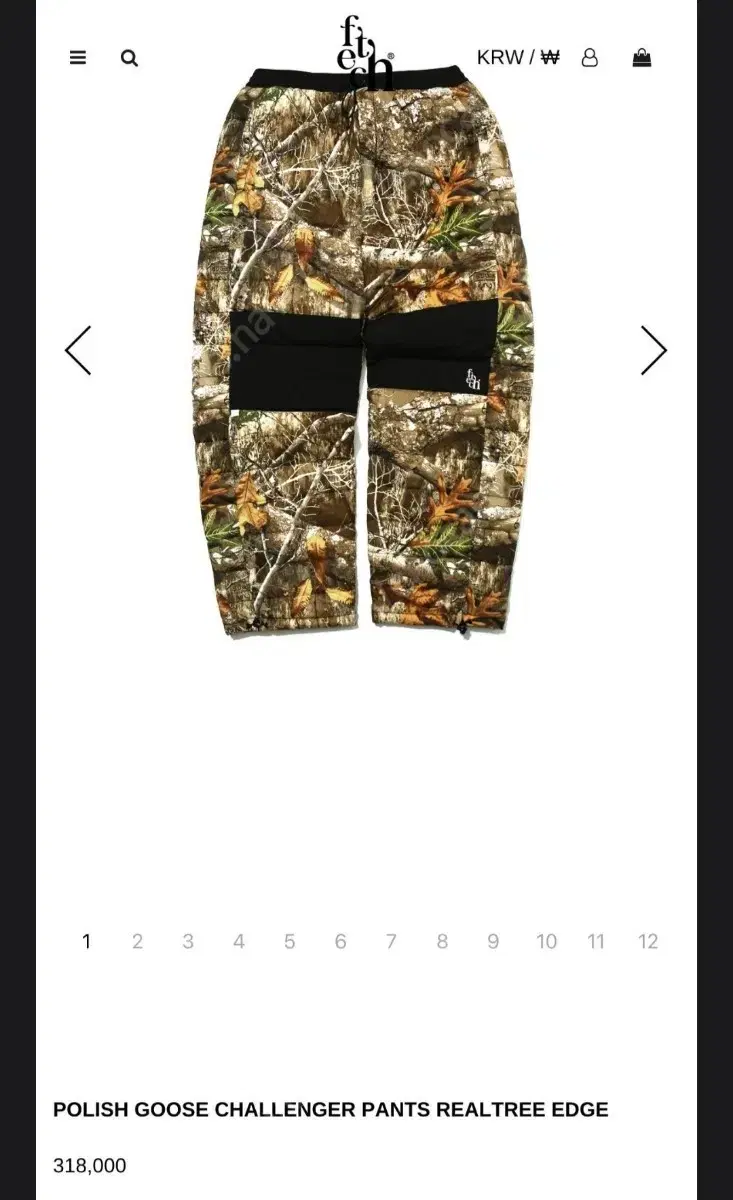Jump to product image 8
The width and height of the screenshot is (733, 1200).
coord(442,941)
